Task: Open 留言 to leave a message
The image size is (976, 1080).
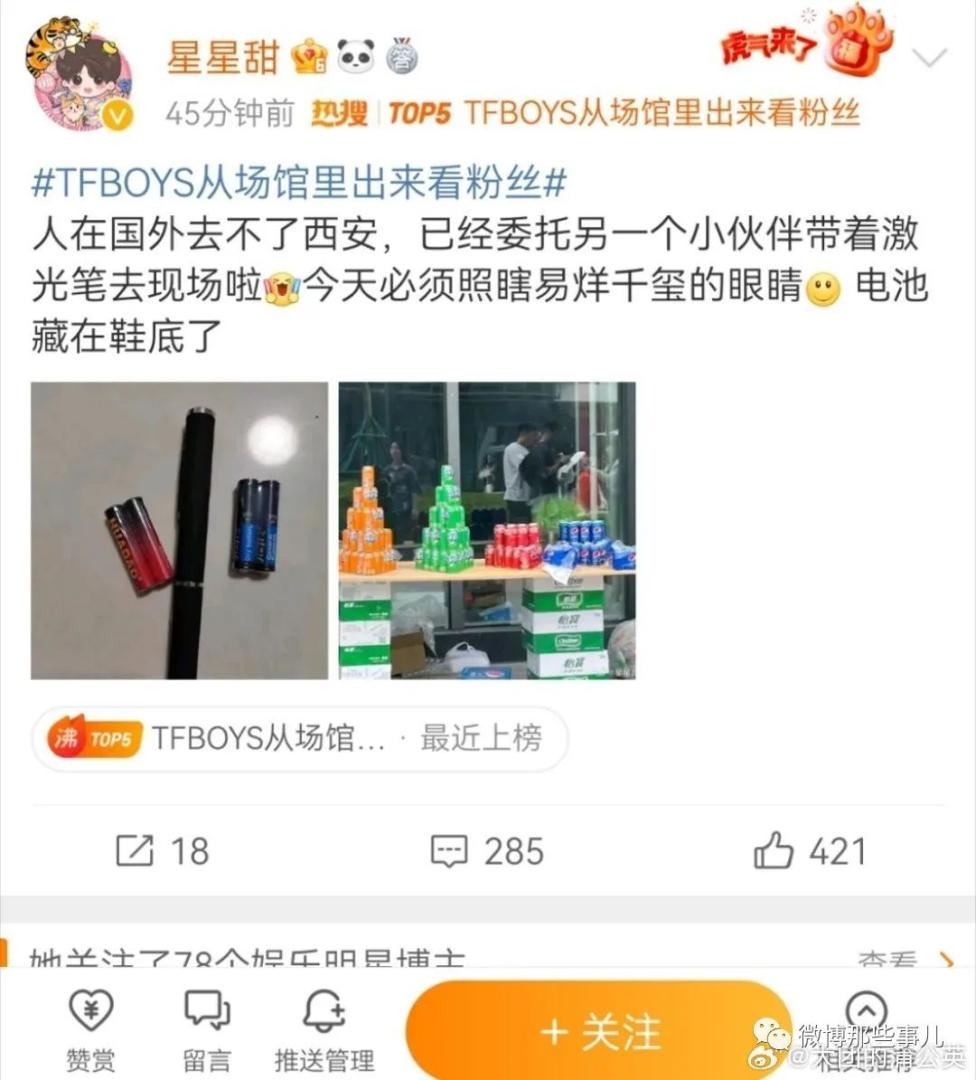Action: coord(207,1029)
